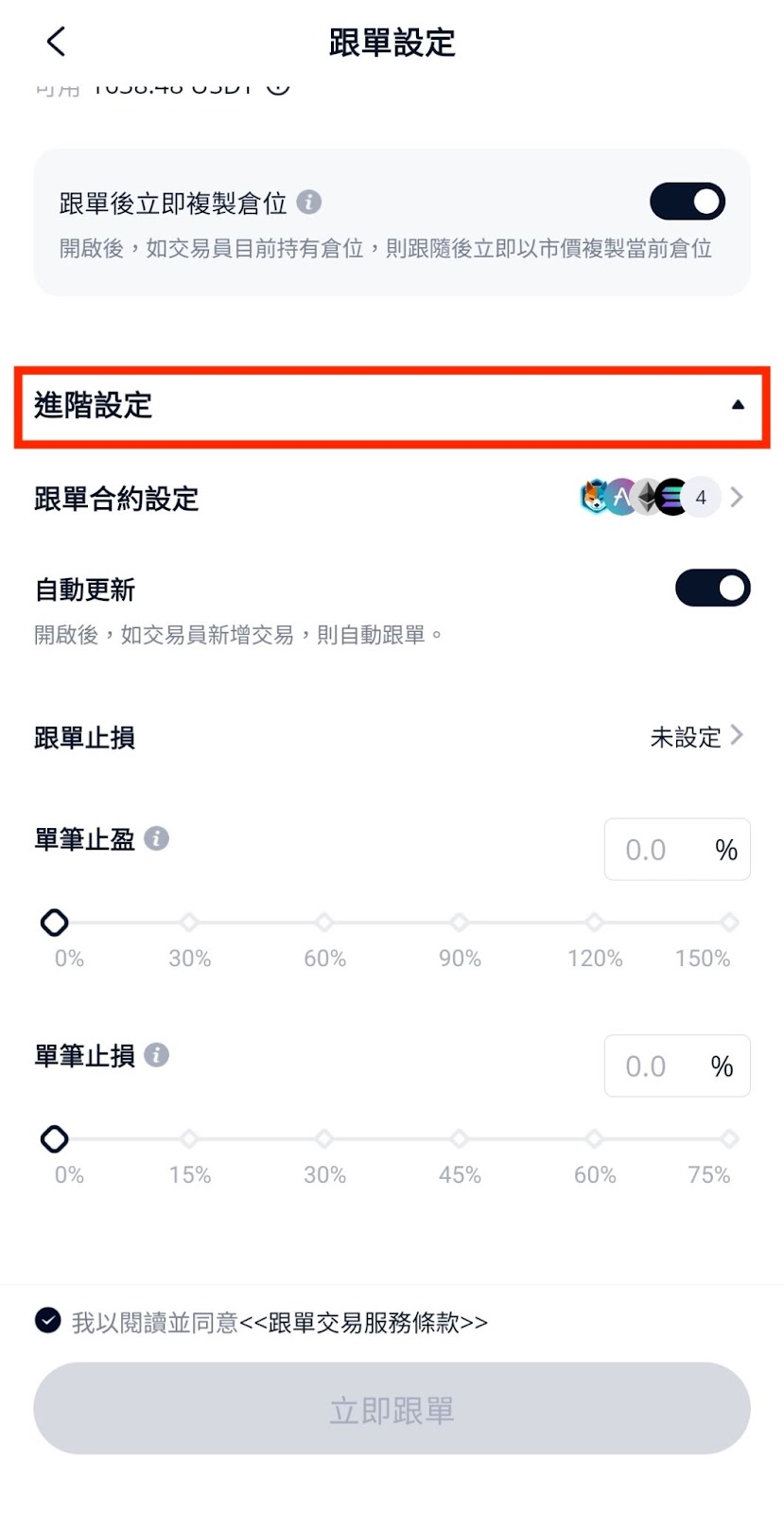This screenshot has height=1514, width=784.
Task: Uncheck the terms agreement checkbox
Action: pos(48,1321)
